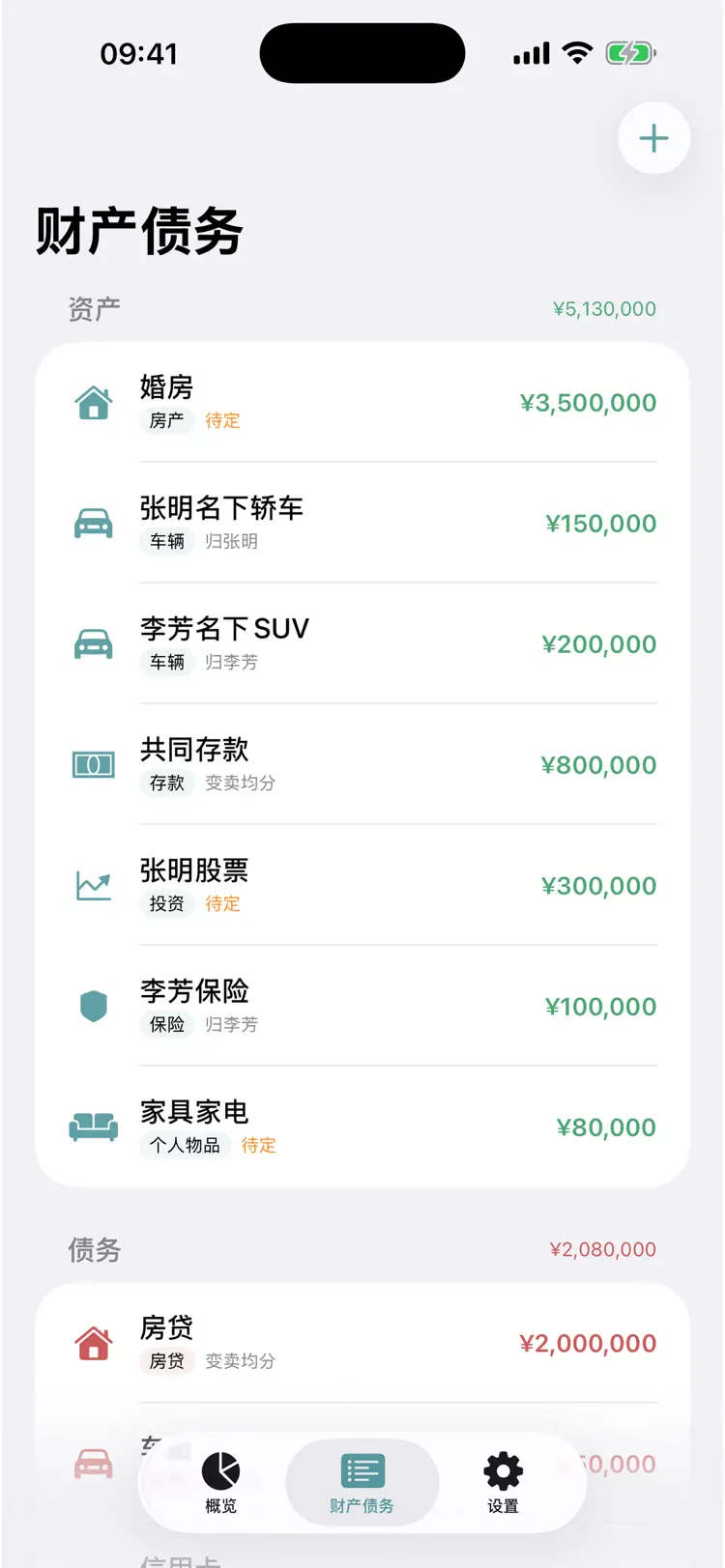The image size is (725, 1568).
Task: Click the sofa icon beside 家具家电
Action: pos(93,1126)
